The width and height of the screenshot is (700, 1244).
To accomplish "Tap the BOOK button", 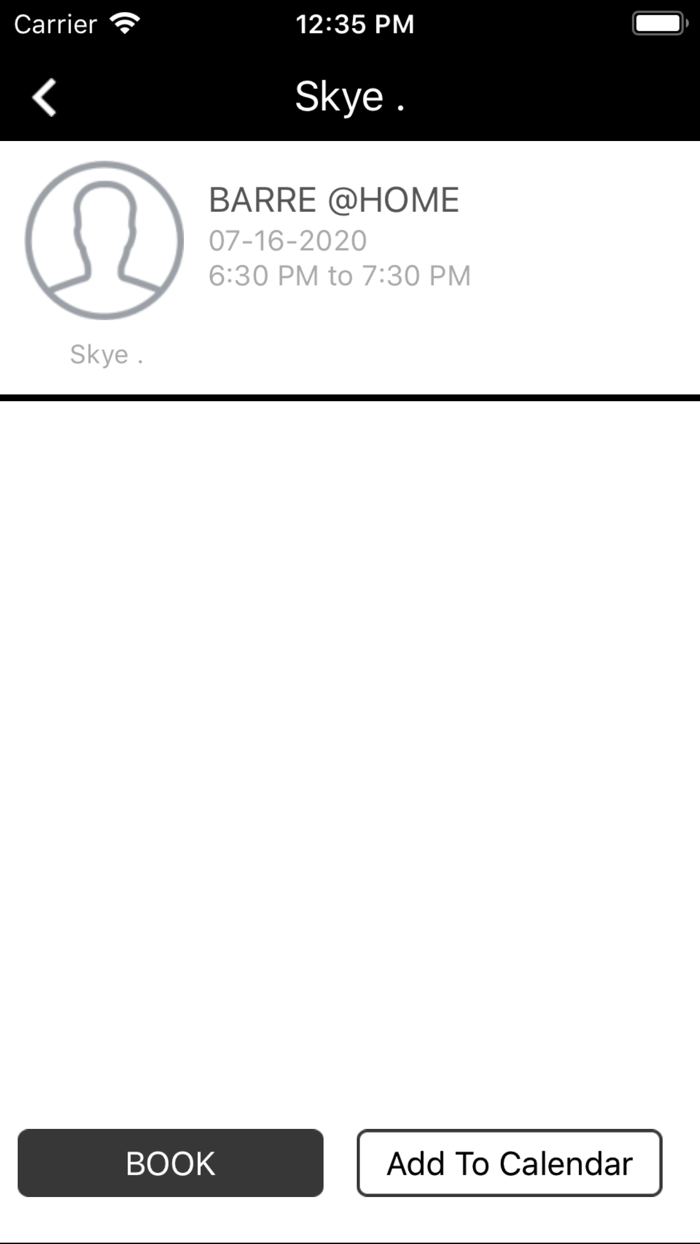I will point(171,1163).
